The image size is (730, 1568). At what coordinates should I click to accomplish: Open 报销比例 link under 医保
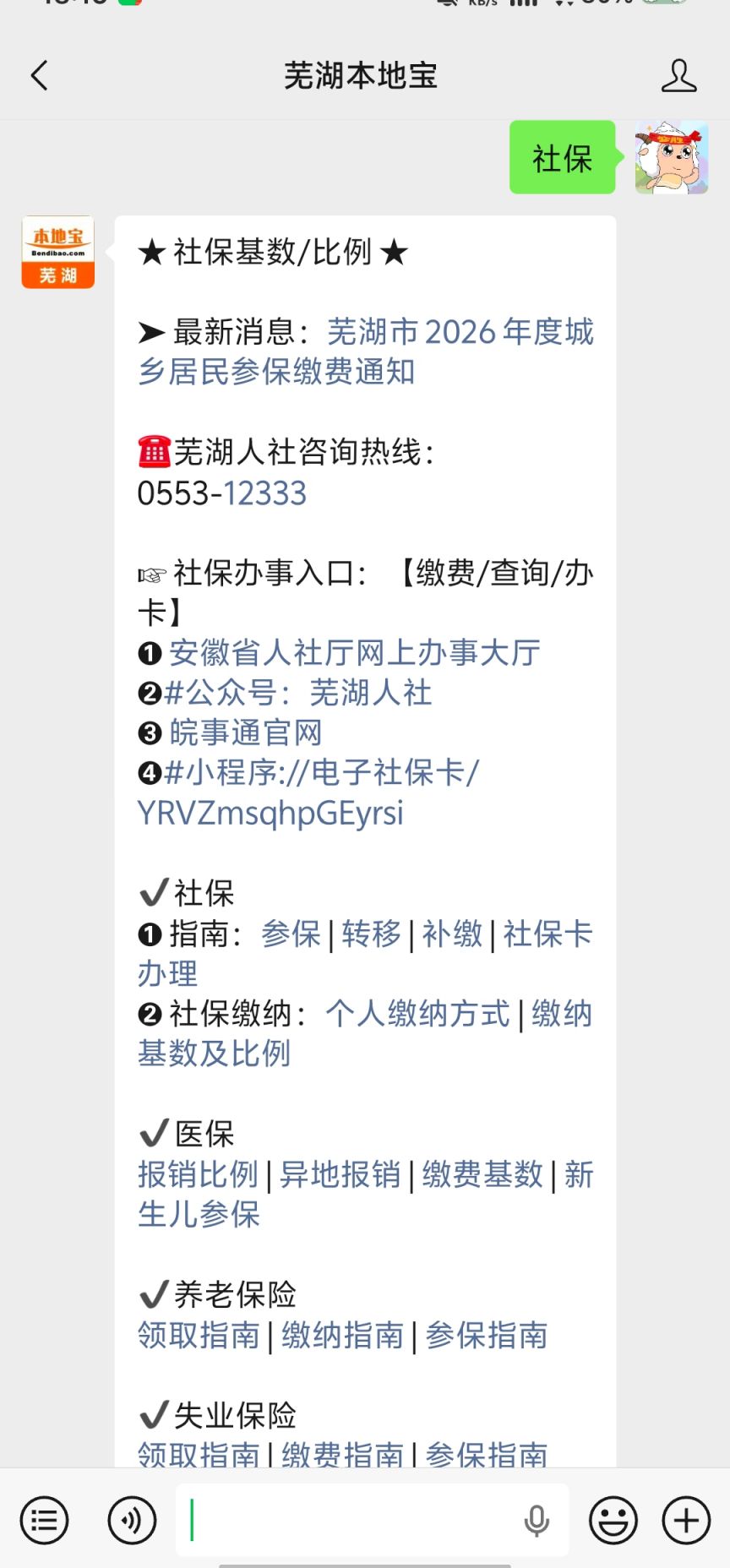198,1175
